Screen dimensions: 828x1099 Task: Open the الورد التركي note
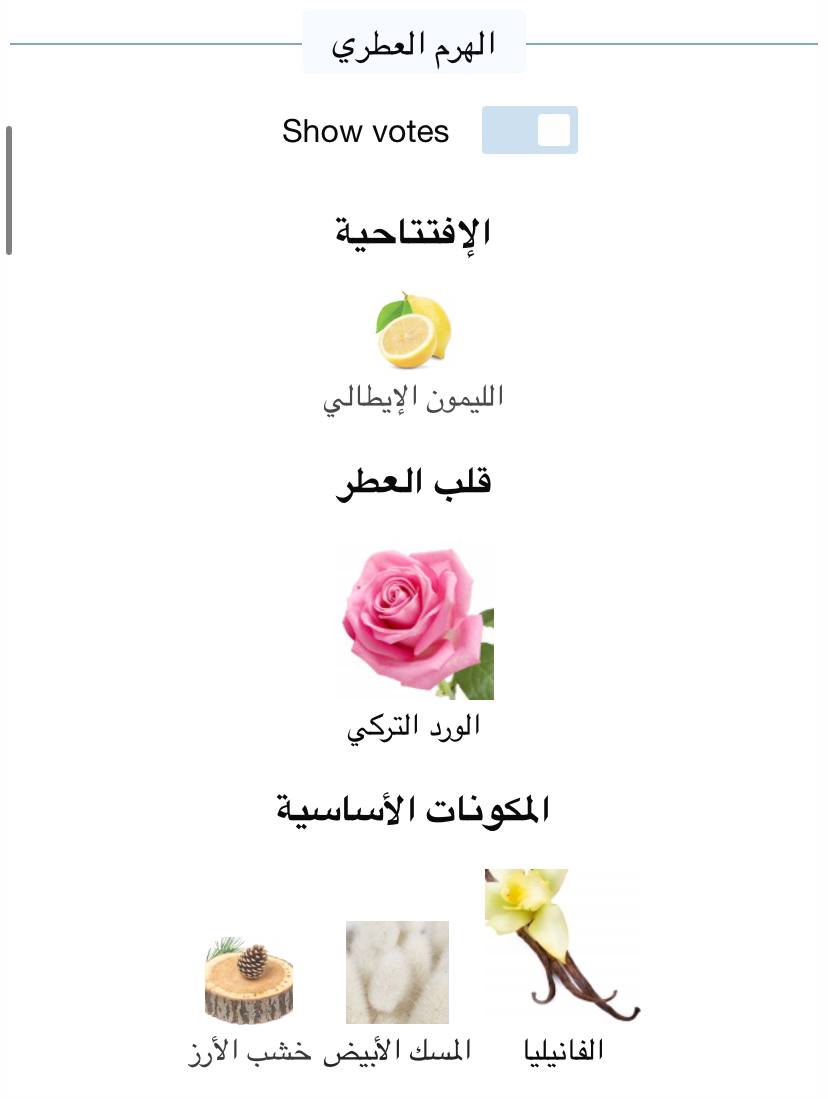pyautogui.click(x=415, y=623)
